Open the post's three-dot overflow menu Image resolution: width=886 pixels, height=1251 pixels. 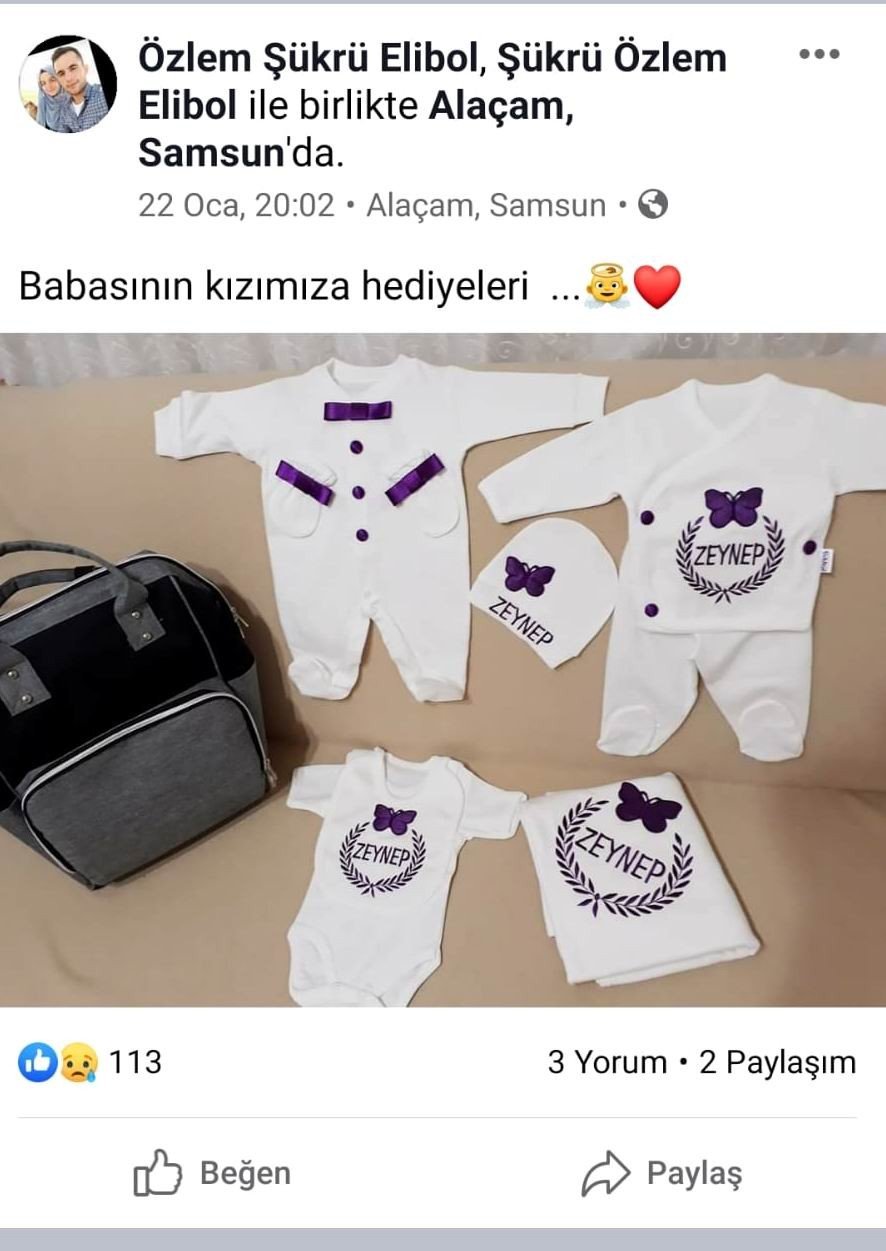click(818, 56)
